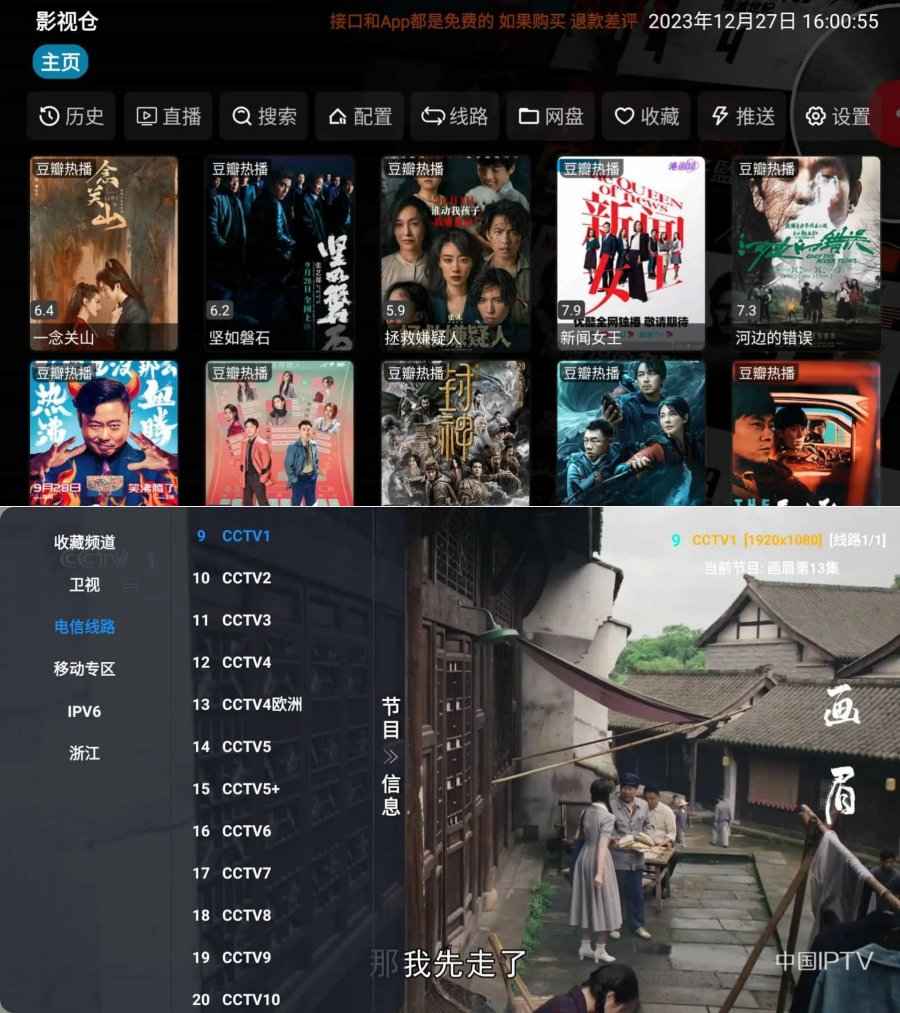The image size is (900, 1013).
Task: Play channel CCTV5+
Action: click(250, 789)
